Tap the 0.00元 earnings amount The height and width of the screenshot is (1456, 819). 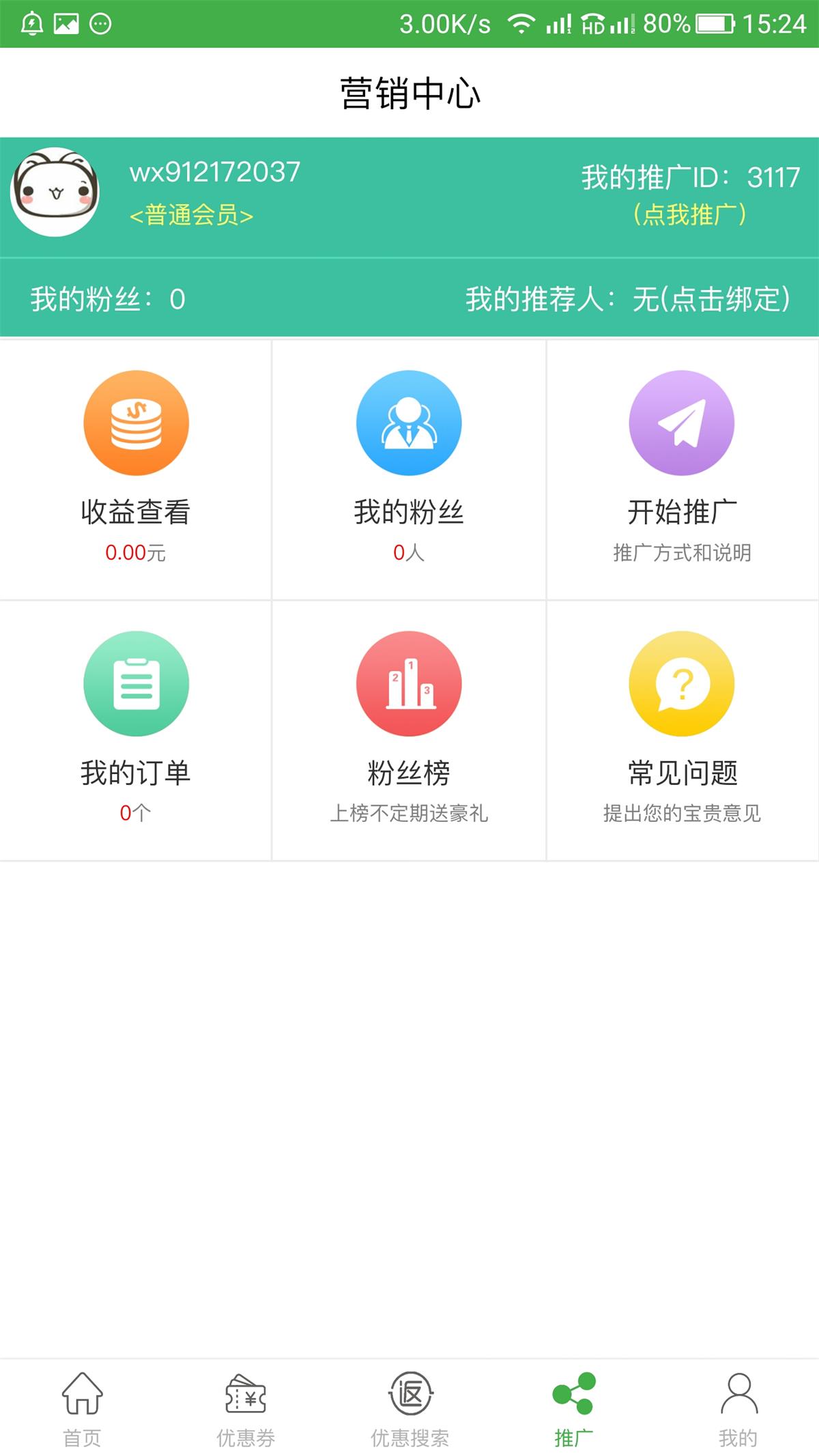136,553
